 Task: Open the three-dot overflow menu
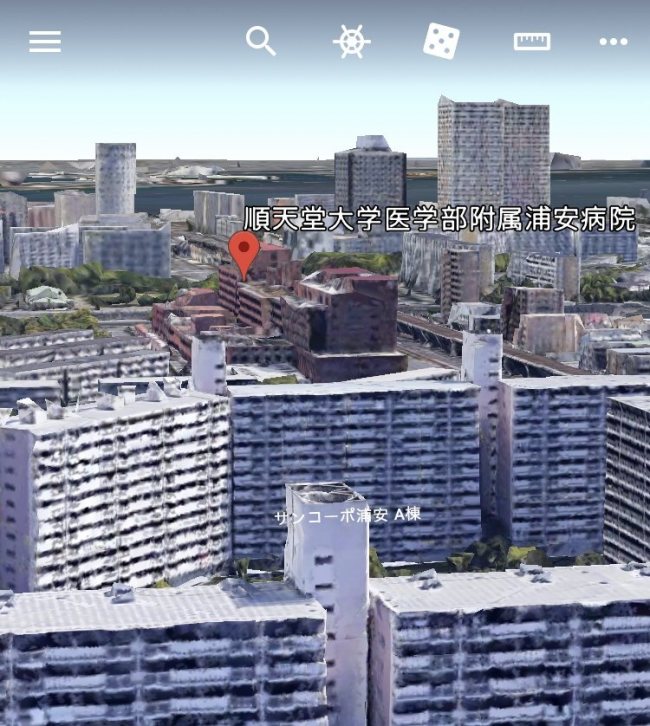[x=613, y=41]
